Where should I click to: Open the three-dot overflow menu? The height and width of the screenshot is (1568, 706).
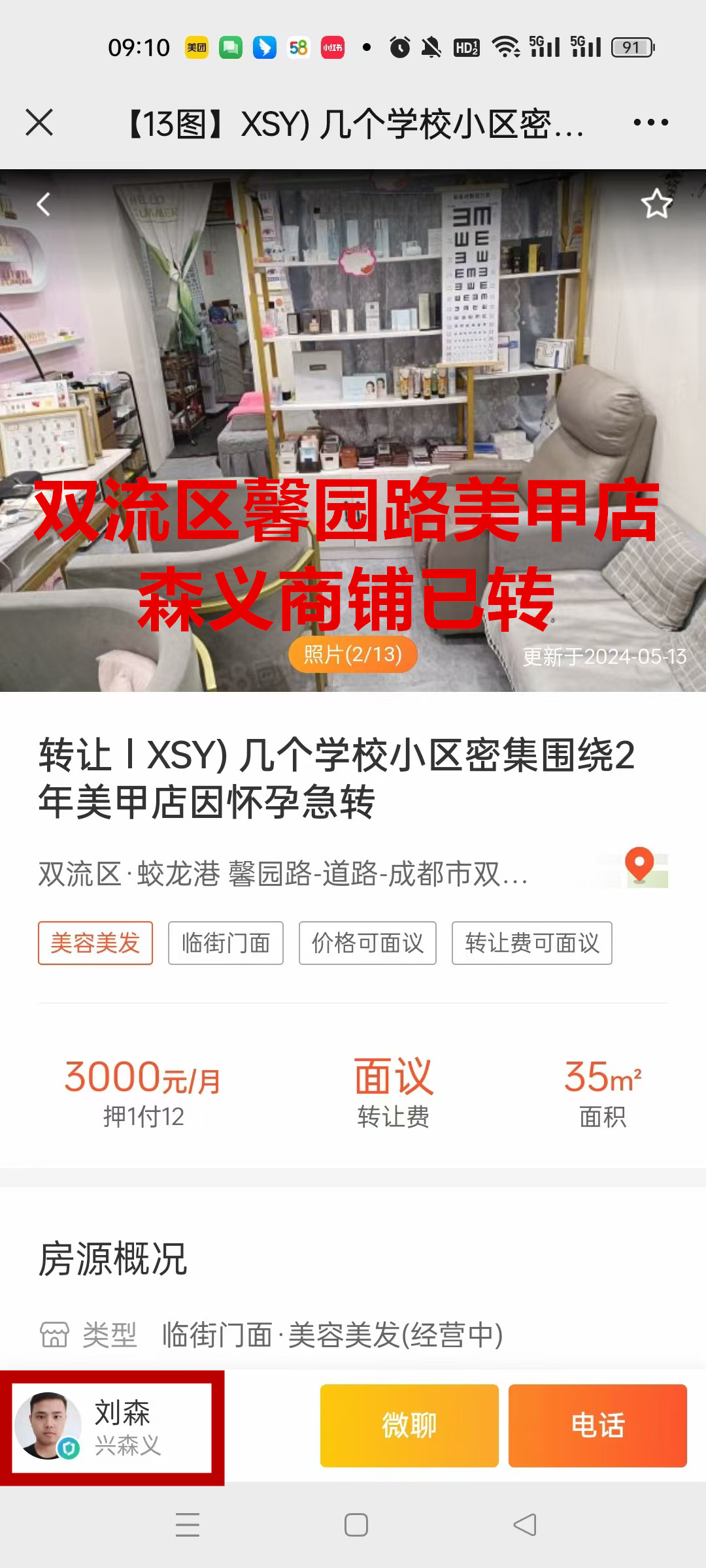(650, 122)
